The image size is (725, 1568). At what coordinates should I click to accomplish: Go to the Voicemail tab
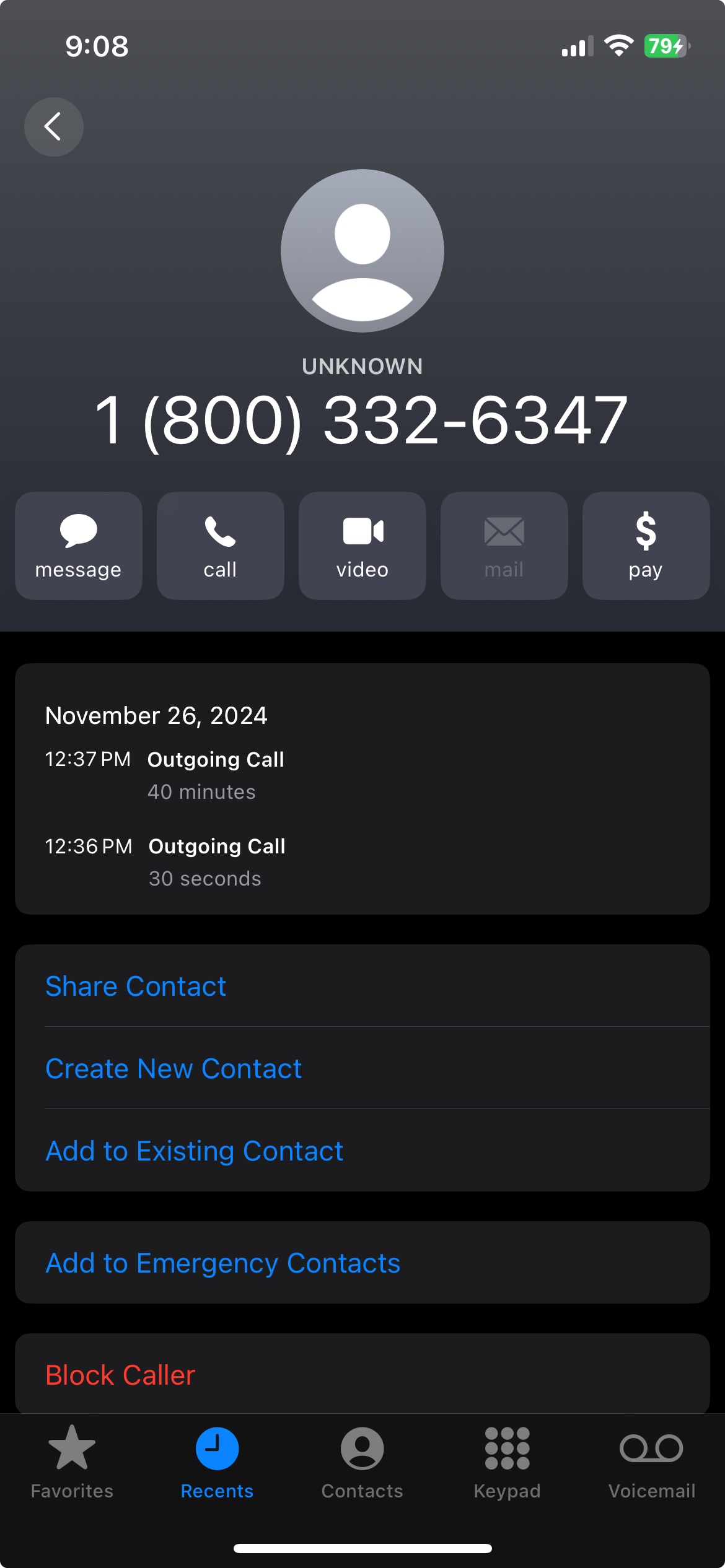(x=652, y=1463)
